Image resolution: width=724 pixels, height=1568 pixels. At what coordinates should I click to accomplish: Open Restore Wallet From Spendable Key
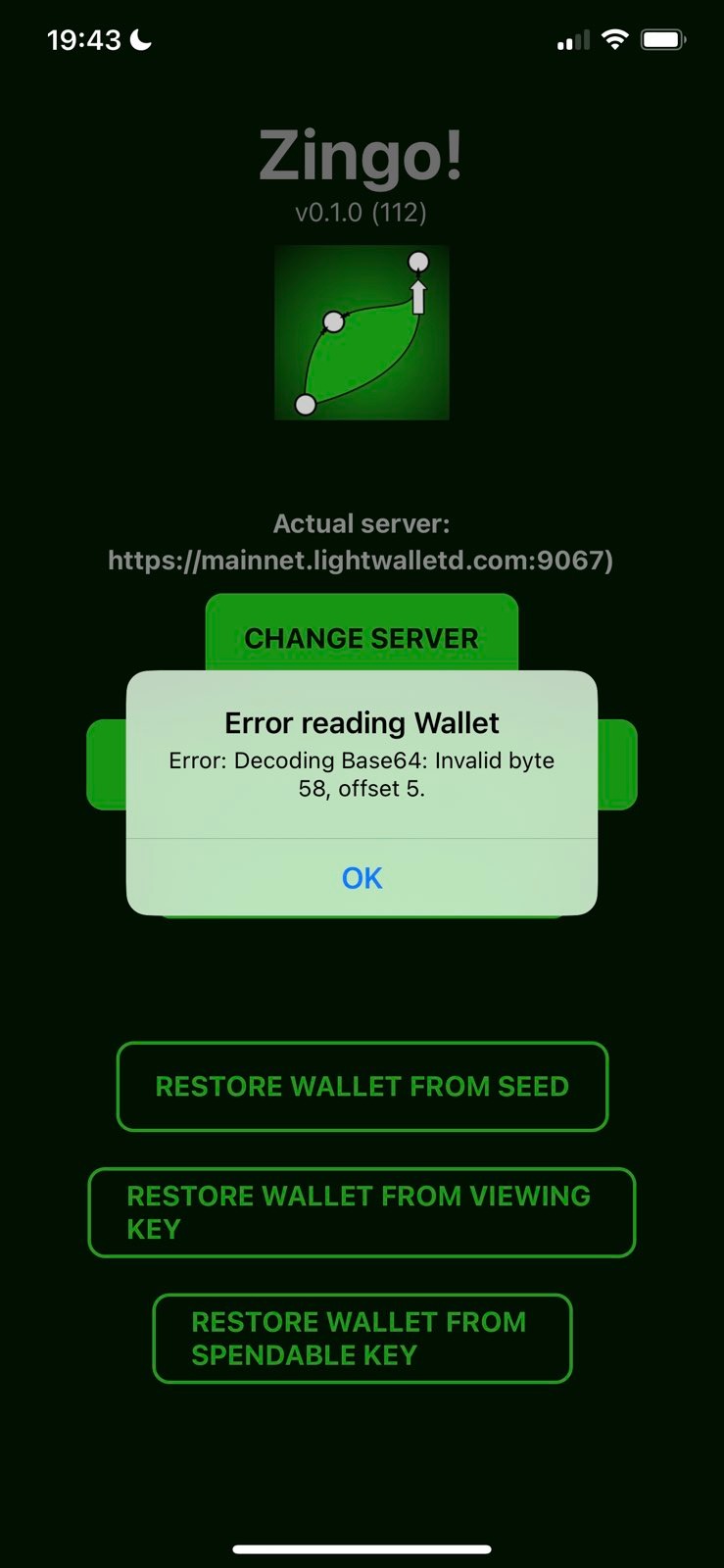pyautogui.click(x=362, y=1339)
